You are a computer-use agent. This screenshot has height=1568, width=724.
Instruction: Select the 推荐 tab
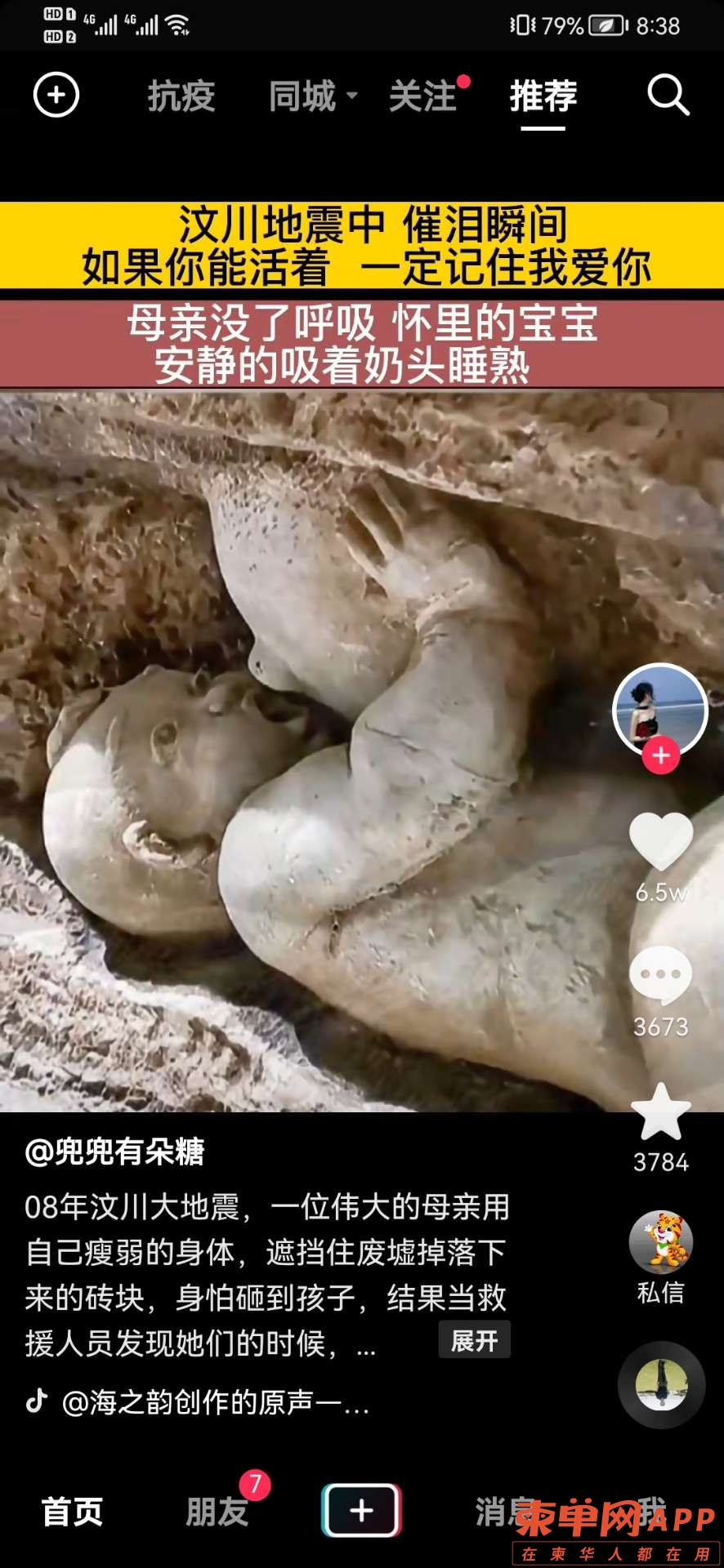(x=543, y=96)
